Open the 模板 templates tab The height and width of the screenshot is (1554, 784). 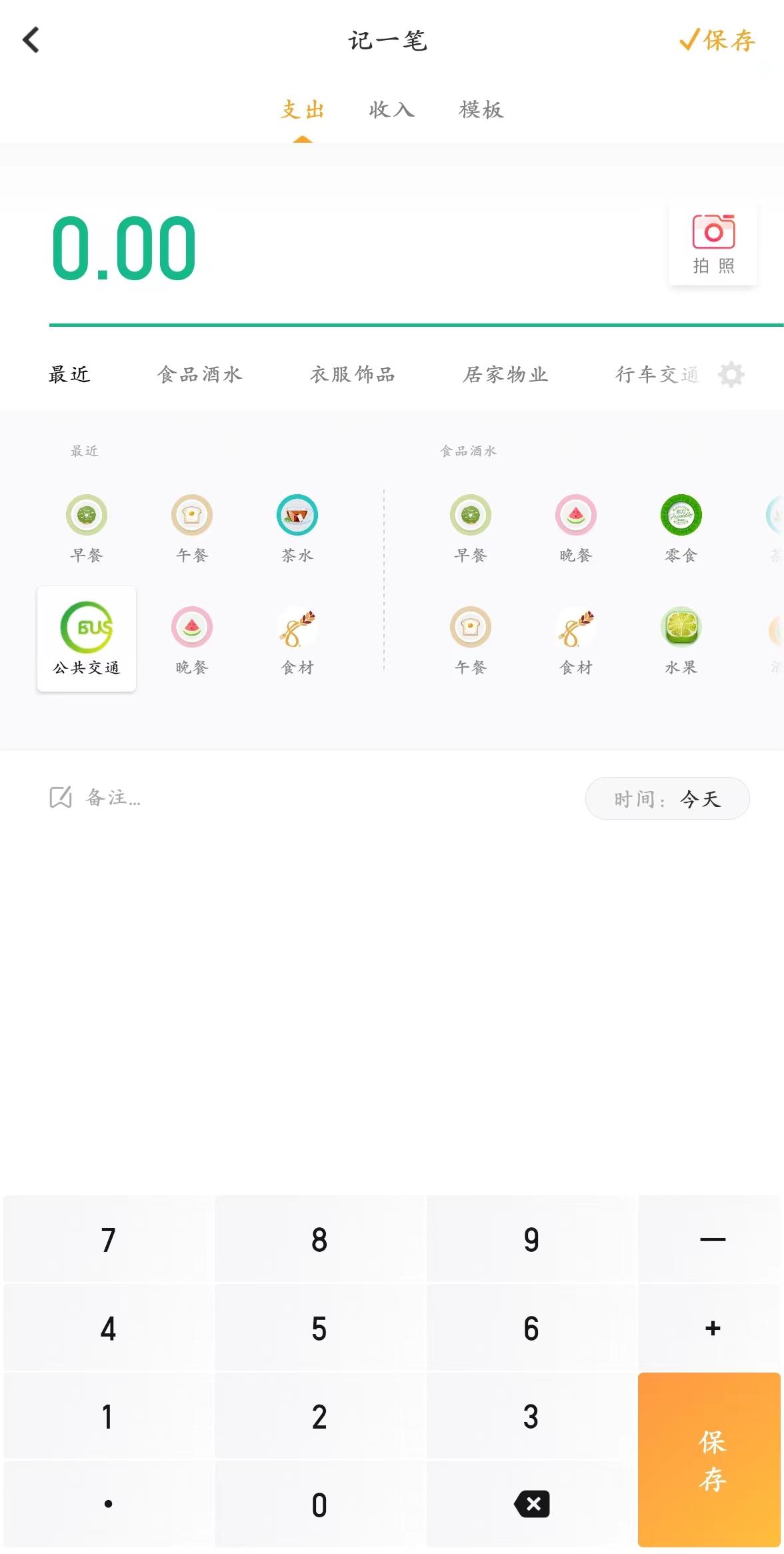pyautogui.click(x=481, y=110)
